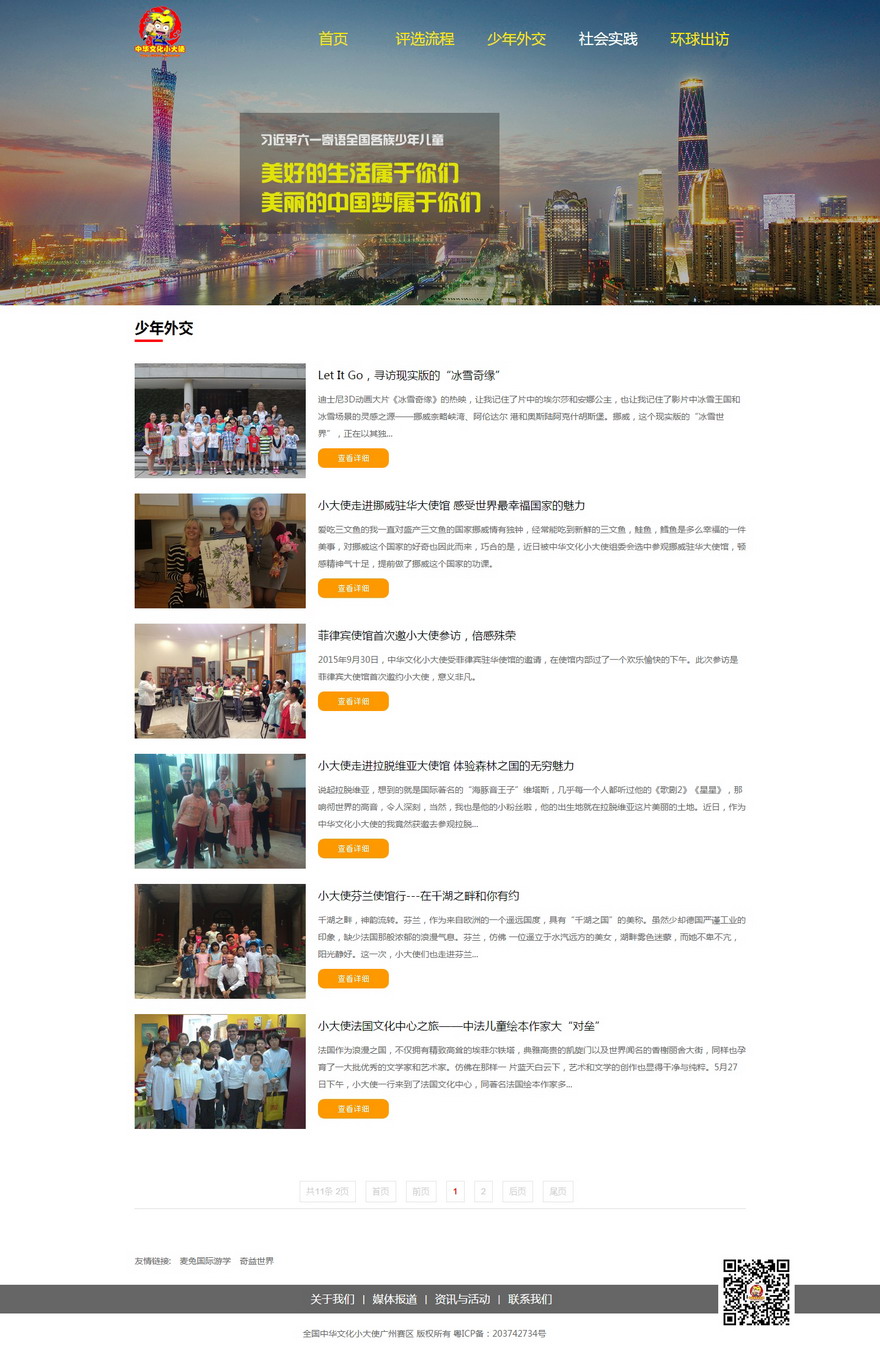Go to the next page with 后页
Image resolution: width=880 pixels, height=1354 pixels.
(517, 1191)
